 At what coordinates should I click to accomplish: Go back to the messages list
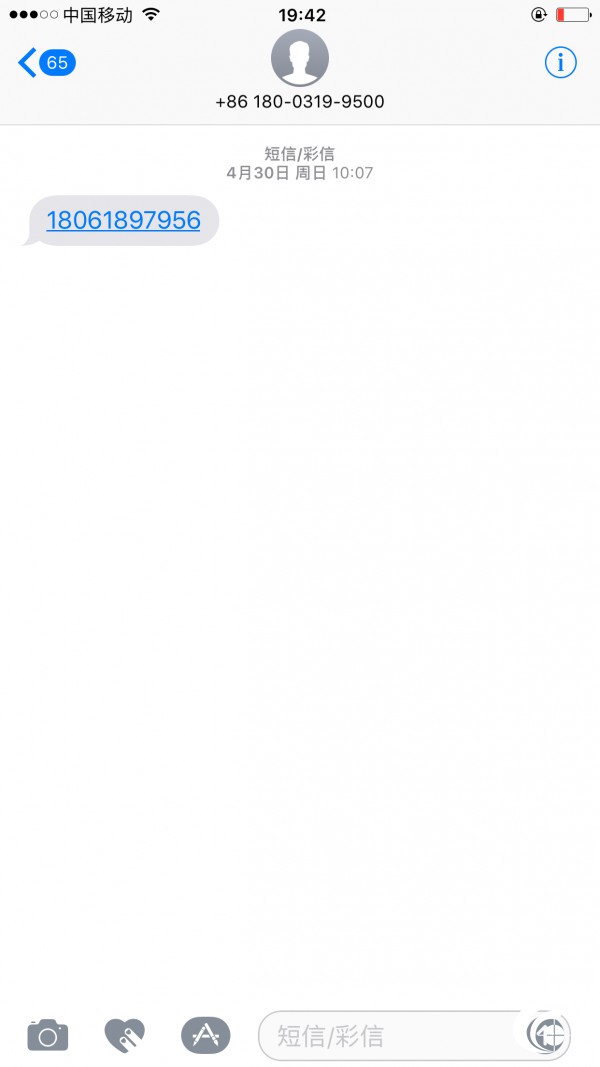(x=46, y=63)
